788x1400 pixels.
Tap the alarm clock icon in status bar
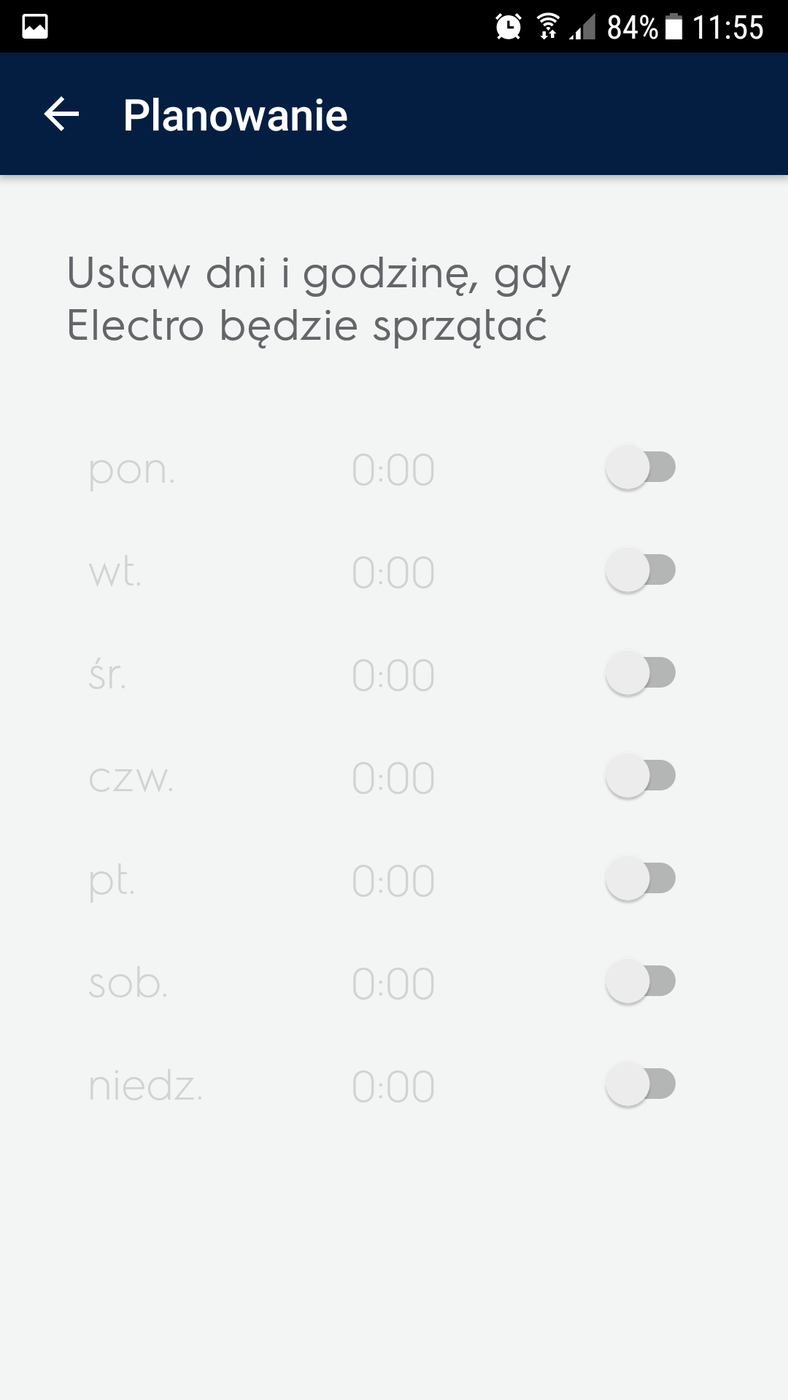[507, 27]
